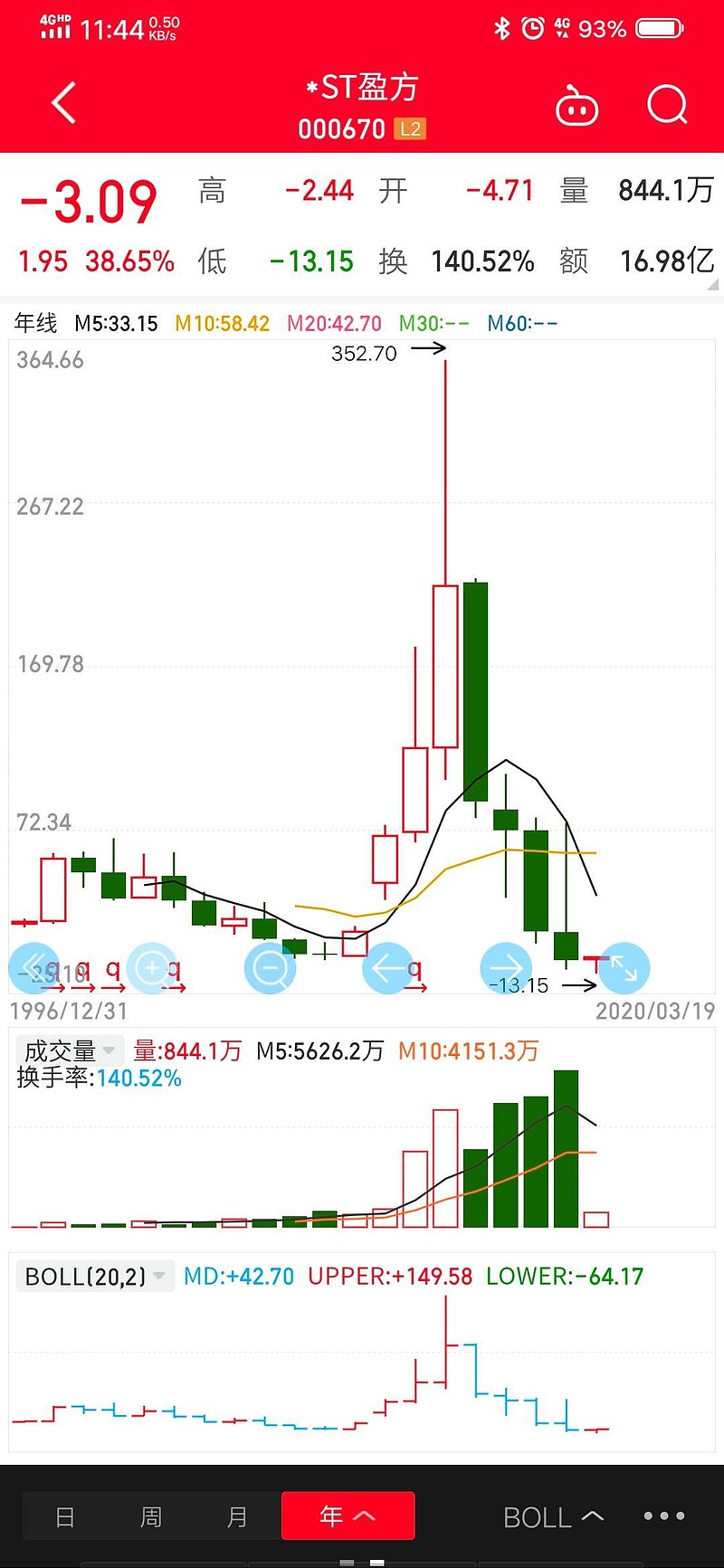Image resolution: width=724 pixels, height=1568 pixels.
Task: Expand the 年 period selector
Action: click(x=348, y=1516)
